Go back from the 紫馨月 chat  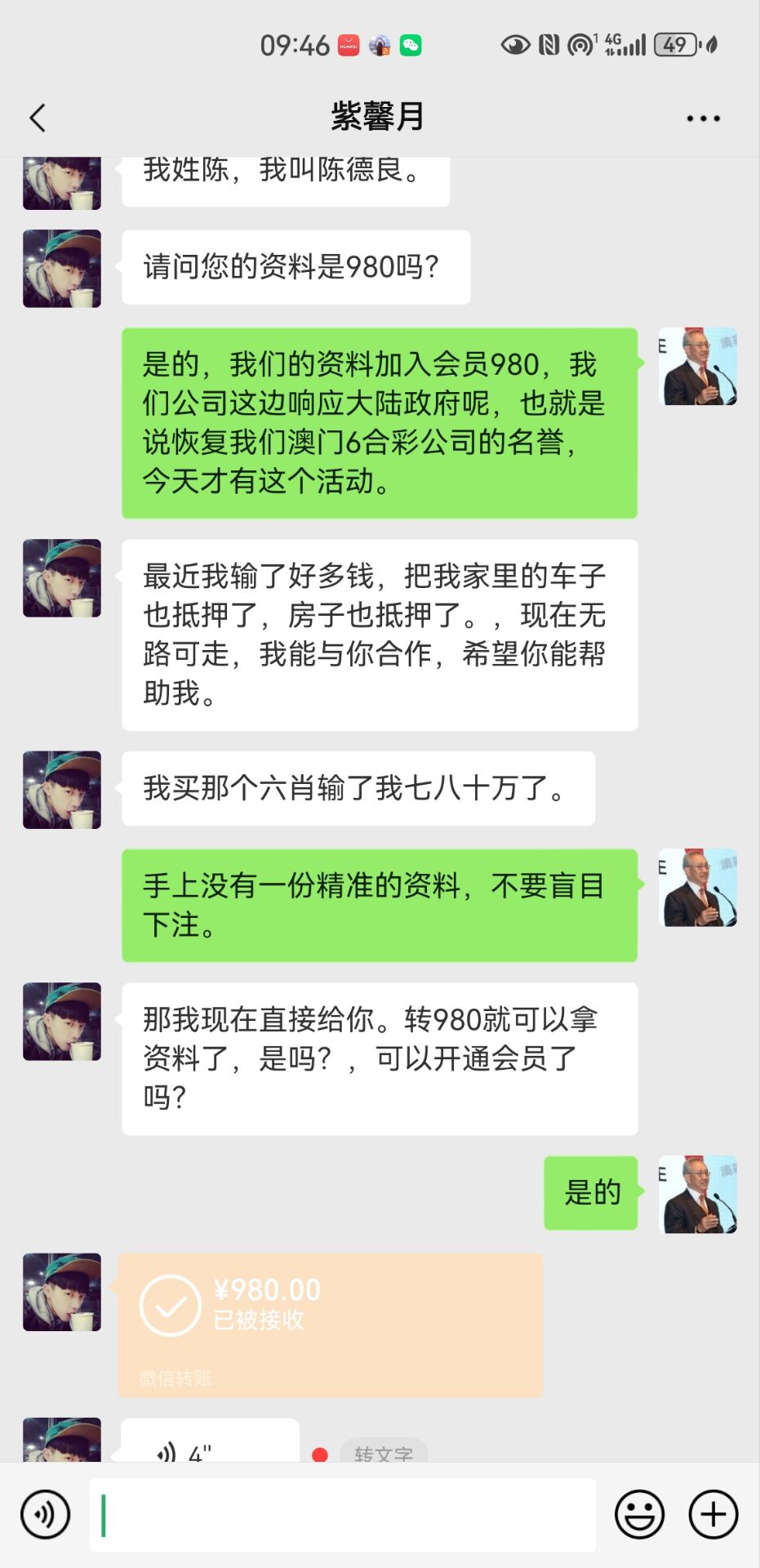click(38, 118)
